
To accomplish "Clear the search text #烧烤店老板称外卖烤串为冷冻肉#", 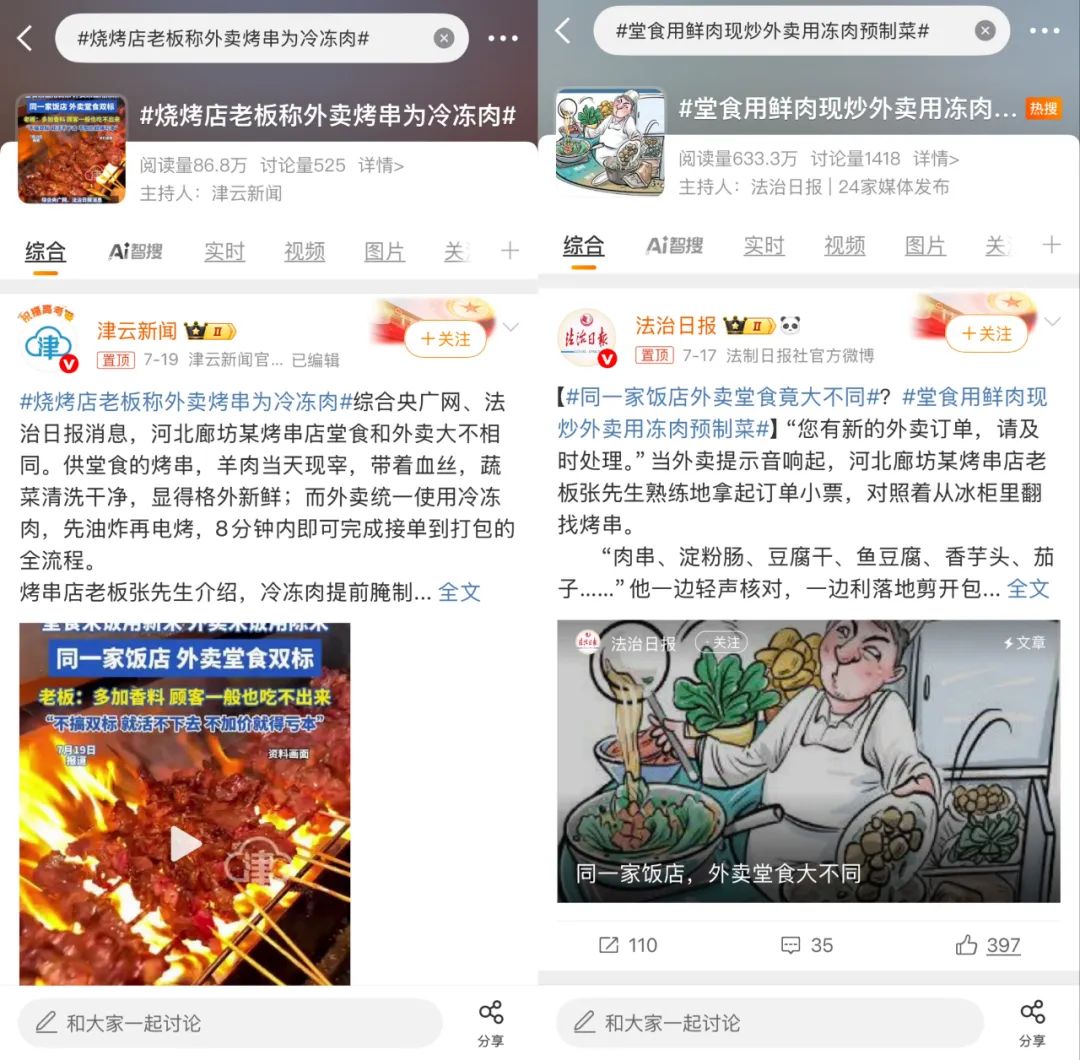I will [444, 39].
